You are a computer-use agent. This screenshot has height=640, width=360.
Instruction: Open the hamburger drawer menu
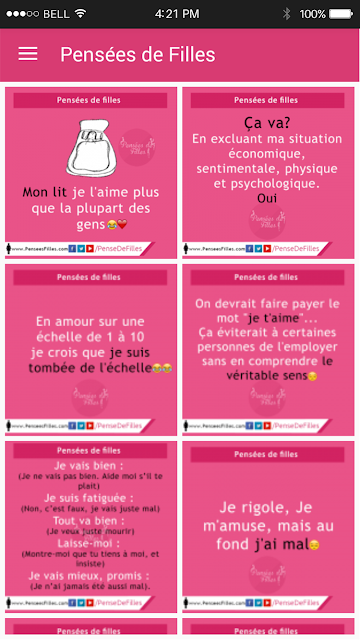click(x=28, y=54)
